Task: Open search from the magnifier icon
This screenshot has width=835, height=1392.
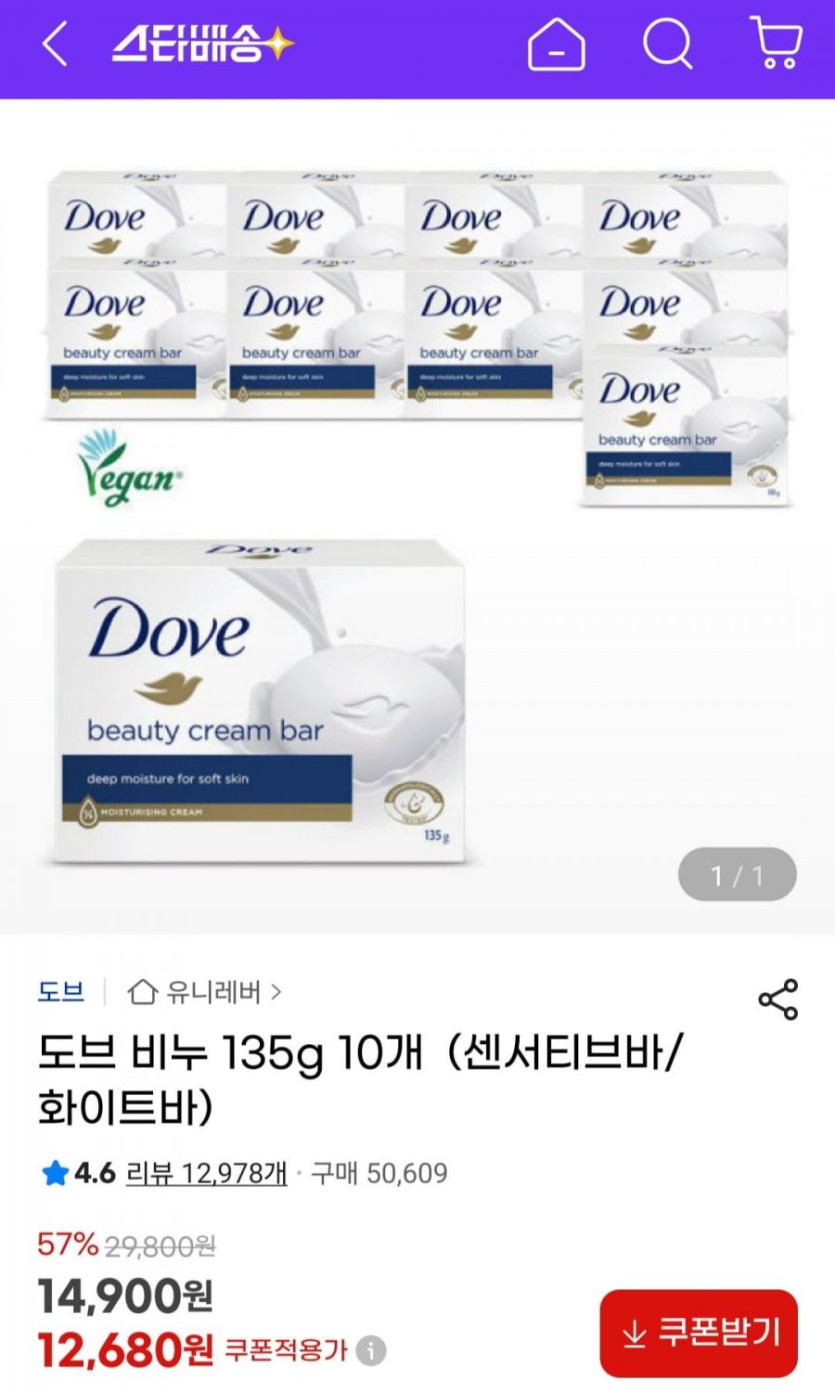Action: click(667, 45)
